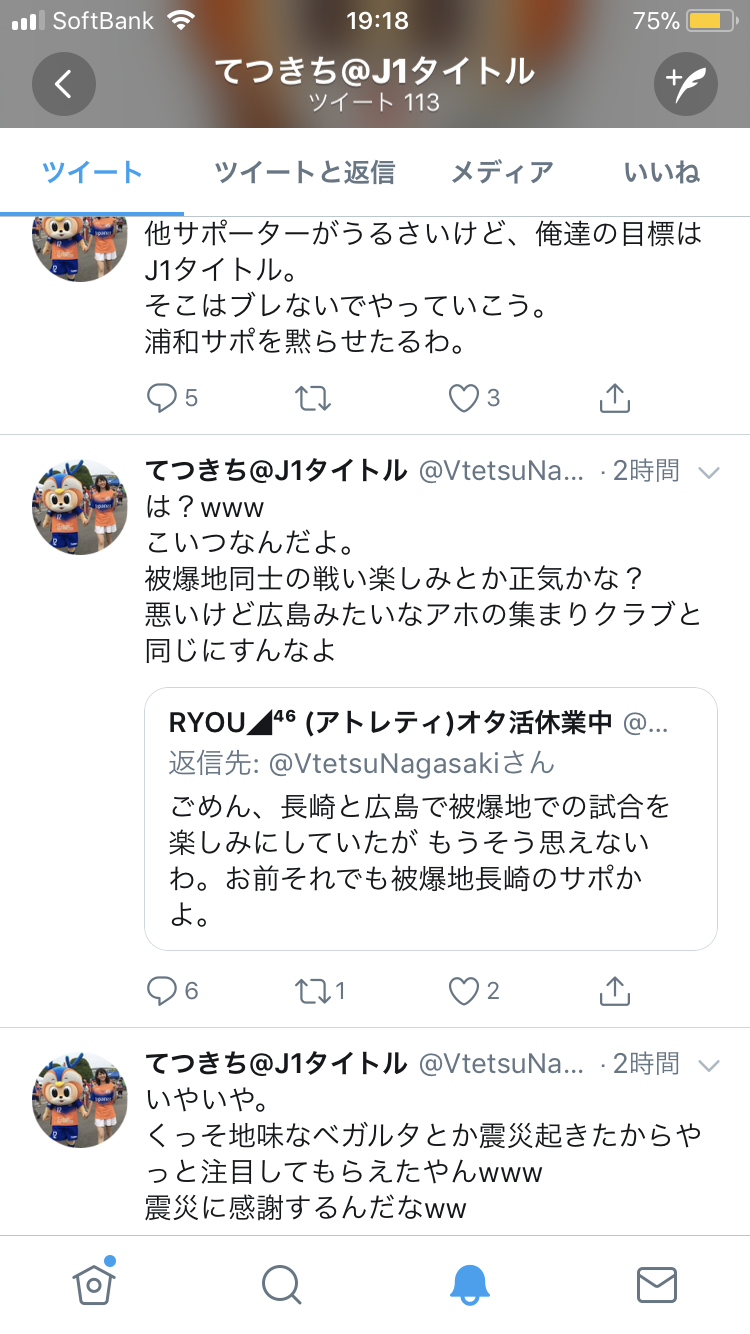
Task: Expand options for the いやいや tweet
Action: click(708, 1065)
